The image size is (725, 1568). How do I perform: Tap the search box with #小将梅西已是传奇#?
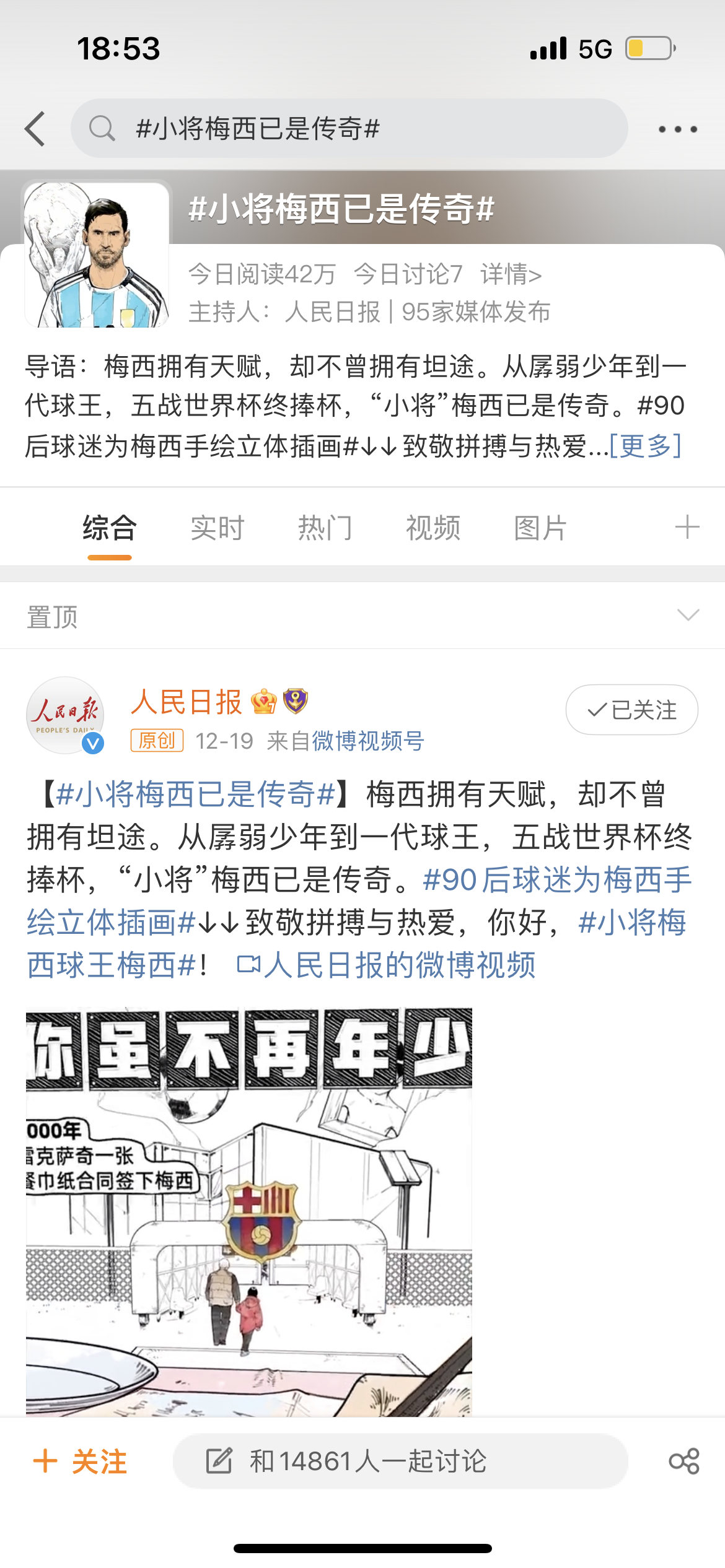click(349, 128)
